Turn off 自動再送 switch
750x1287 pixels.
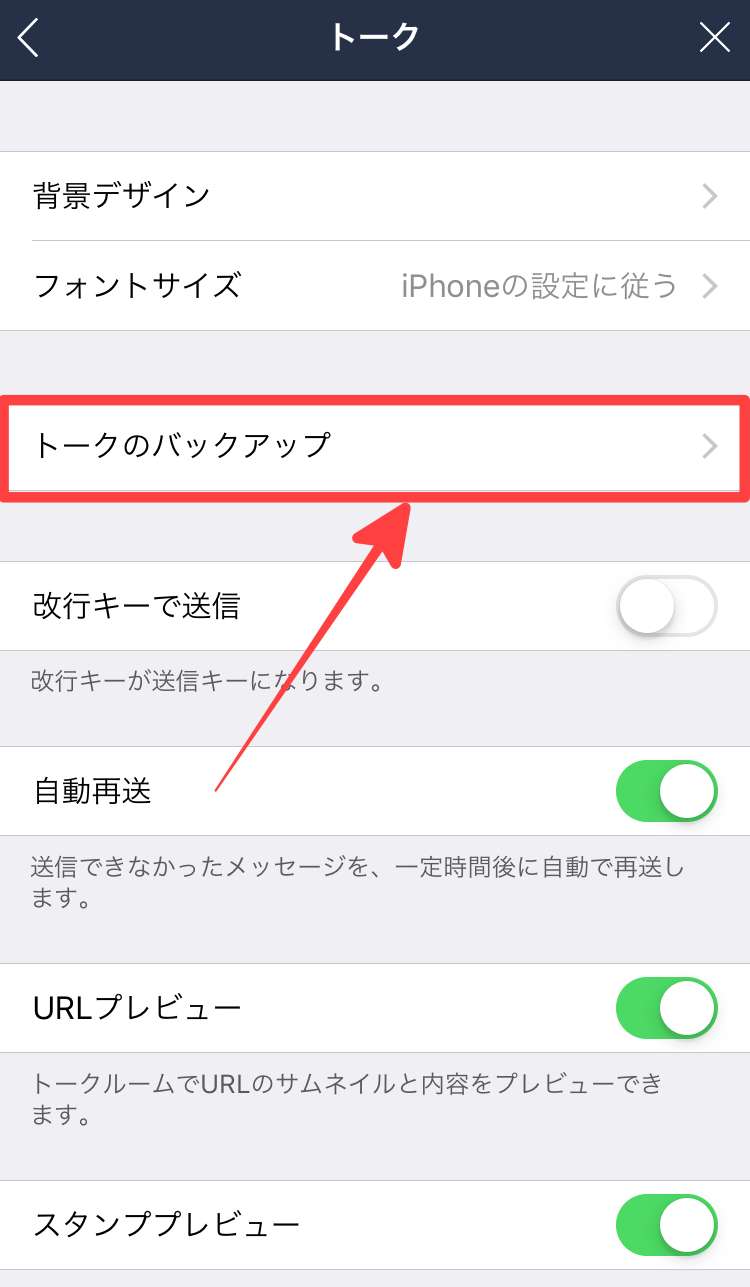click(x=667, y=791)
